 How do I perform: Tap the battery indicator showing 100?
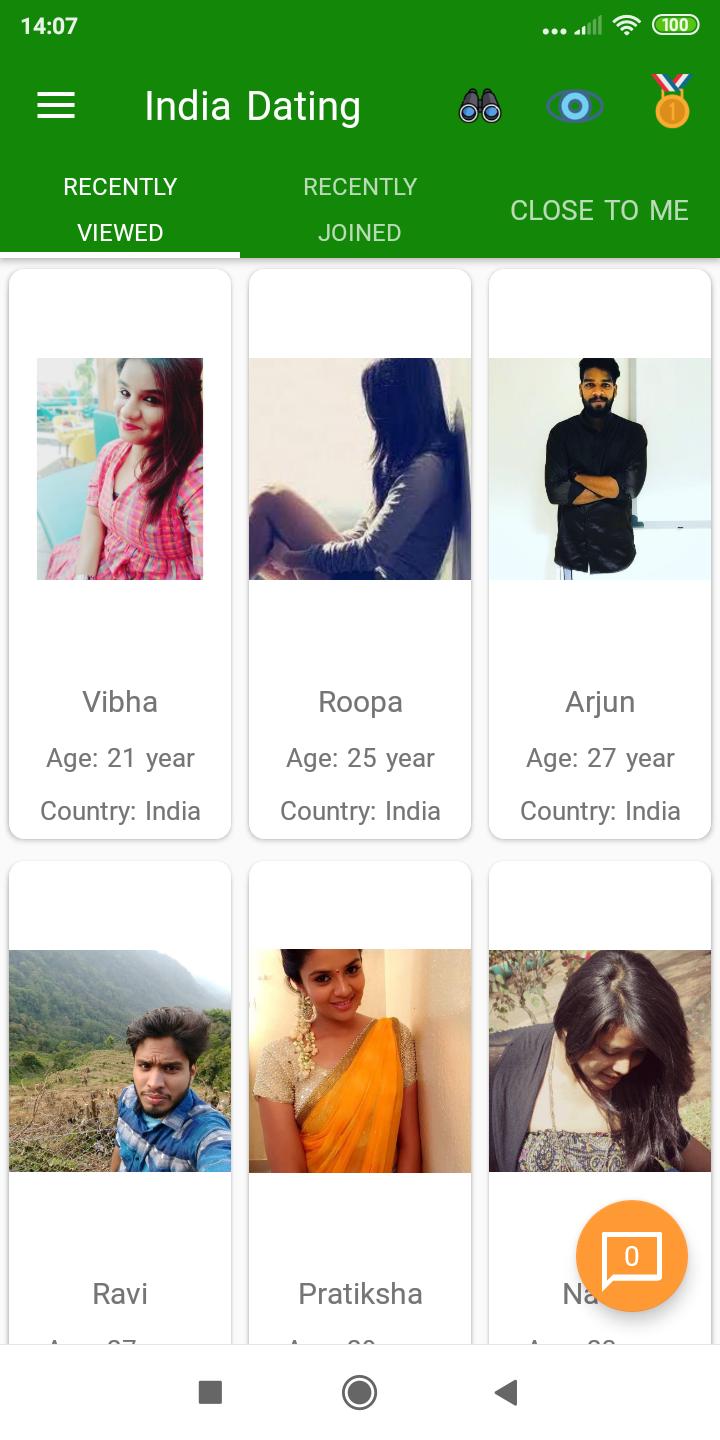[674, 24]
